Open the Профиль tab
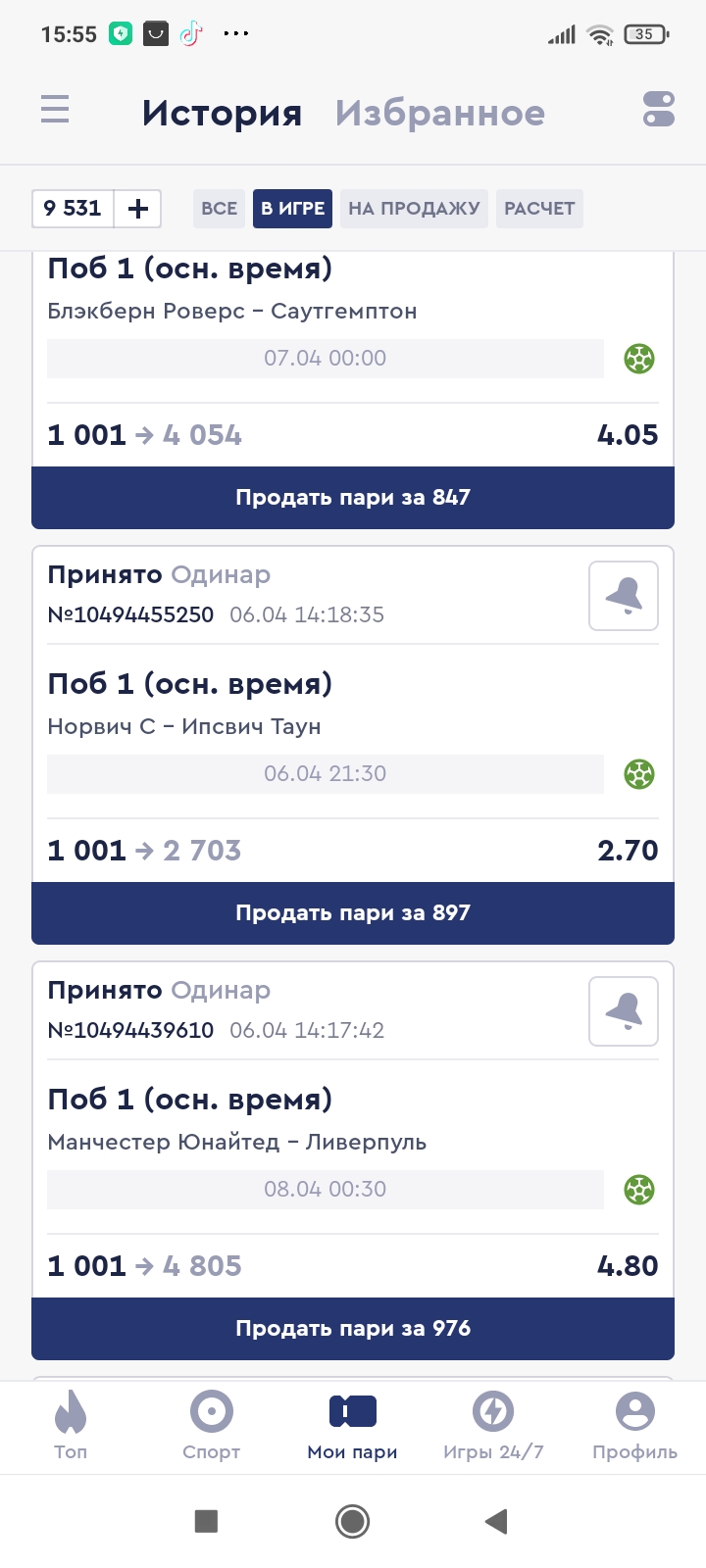This screenshot has height=1568, width=706. click(x=634, y=1426)
